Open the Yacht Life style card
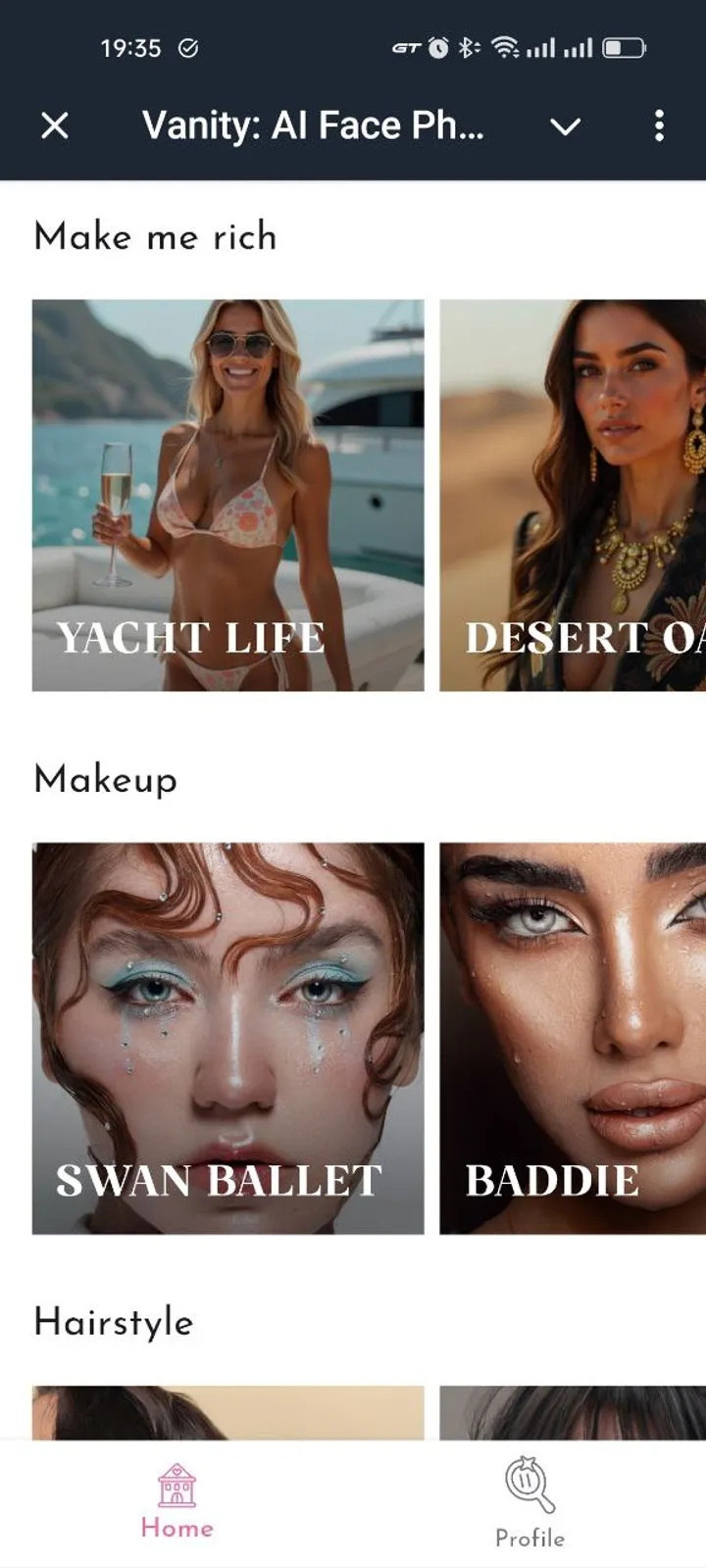The width and height of the screenshot is (706, 1568). (227, 495)
